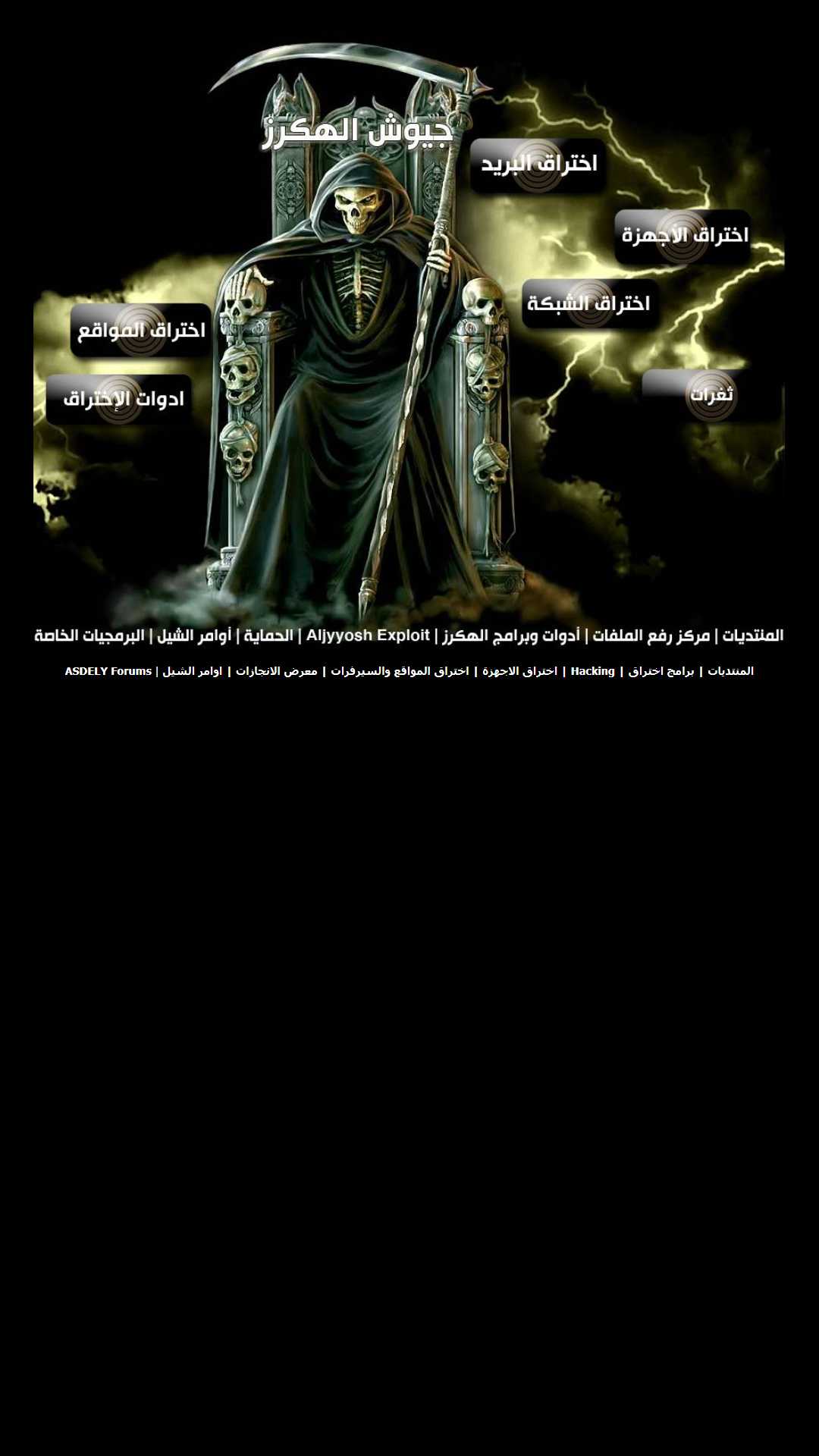
Task: Open معرض الانجازات link
Action: tap(277, 671)
